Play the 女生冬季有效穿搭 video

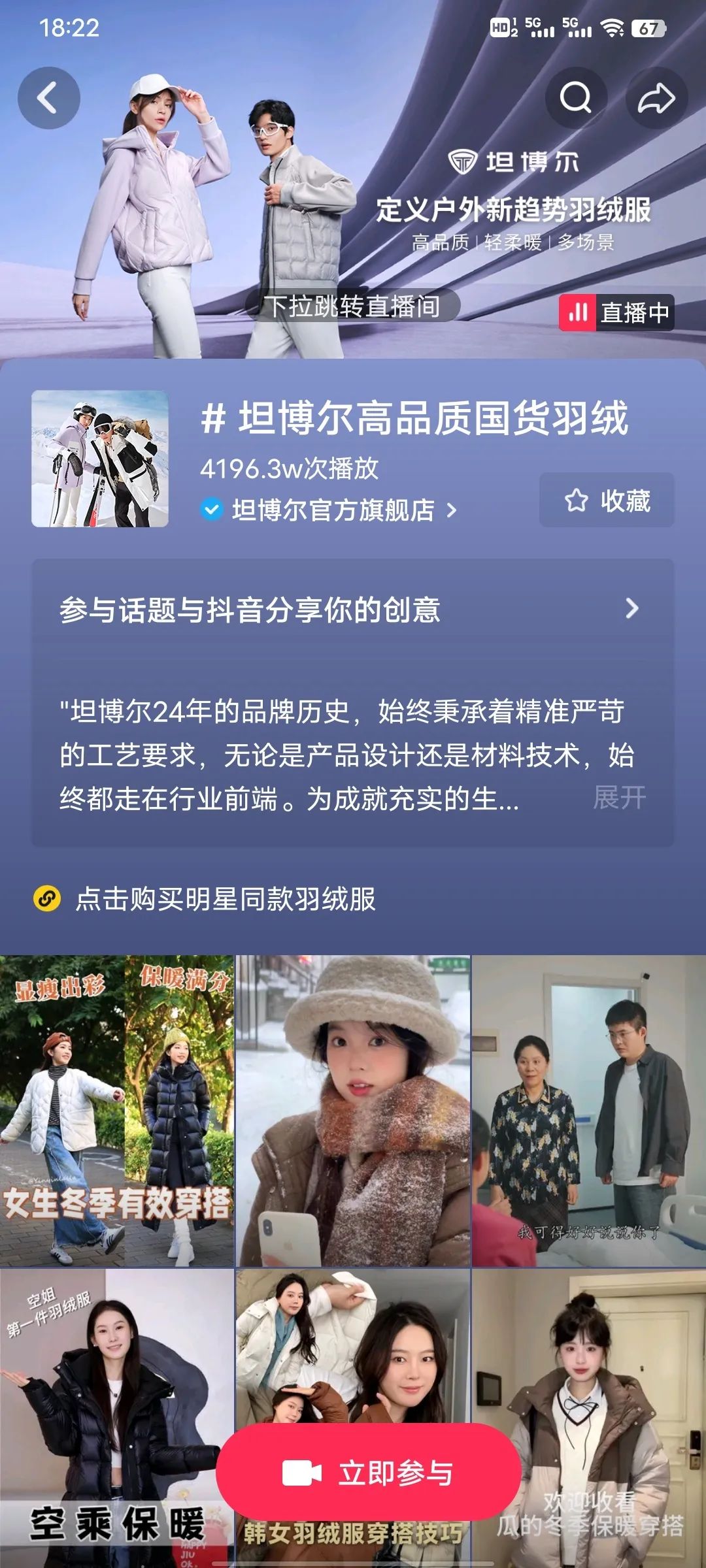tap(117, 1111)
